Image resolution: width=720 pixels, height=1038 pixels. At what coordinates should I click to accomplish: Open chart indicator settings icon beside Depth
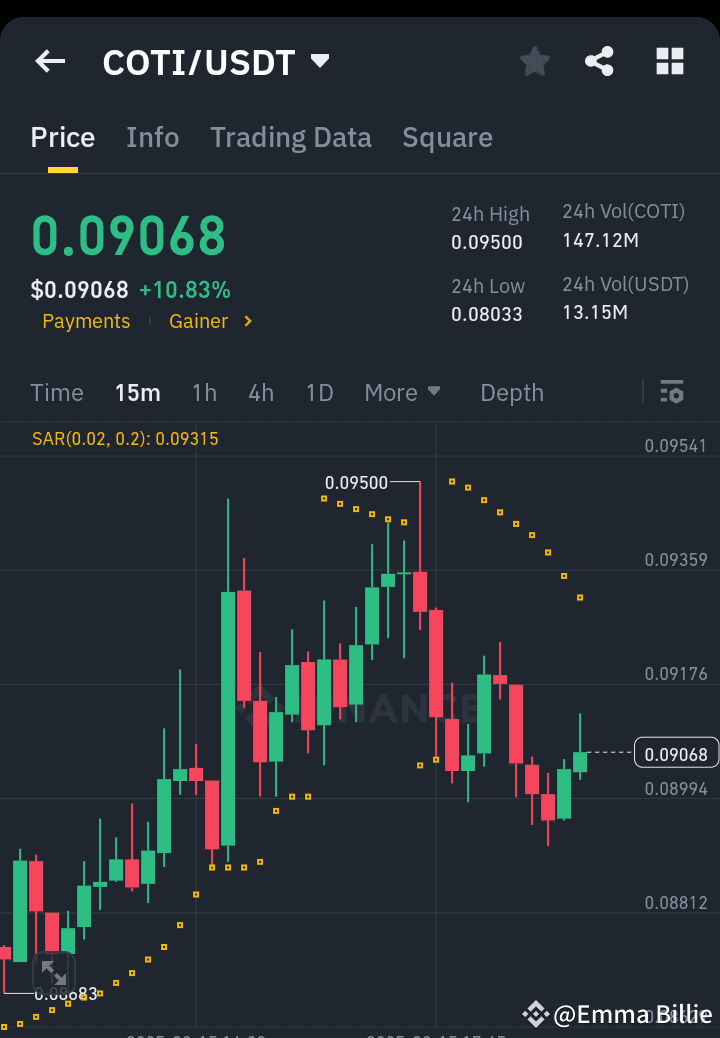673,393
